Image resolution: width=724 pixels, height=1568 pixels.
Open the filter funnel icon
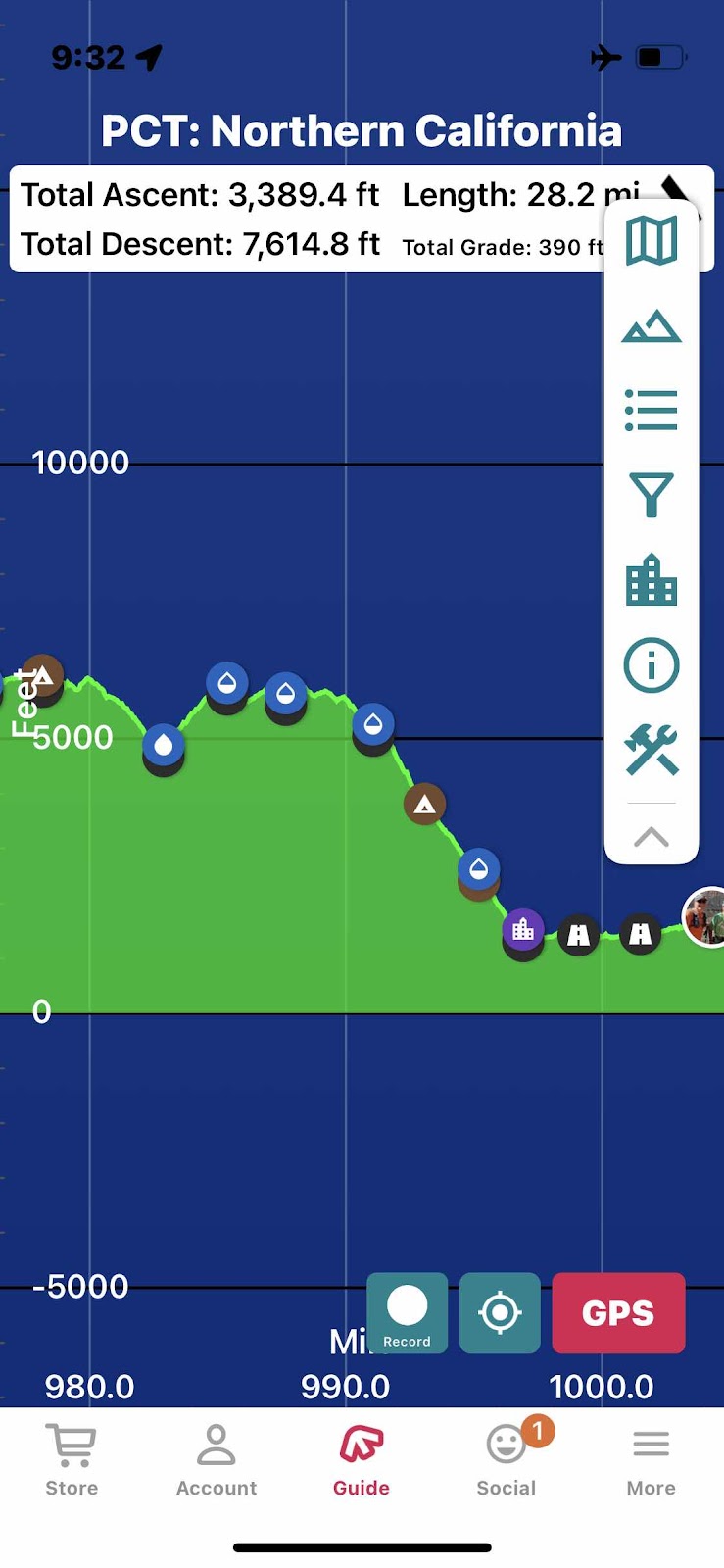[652, 496]
